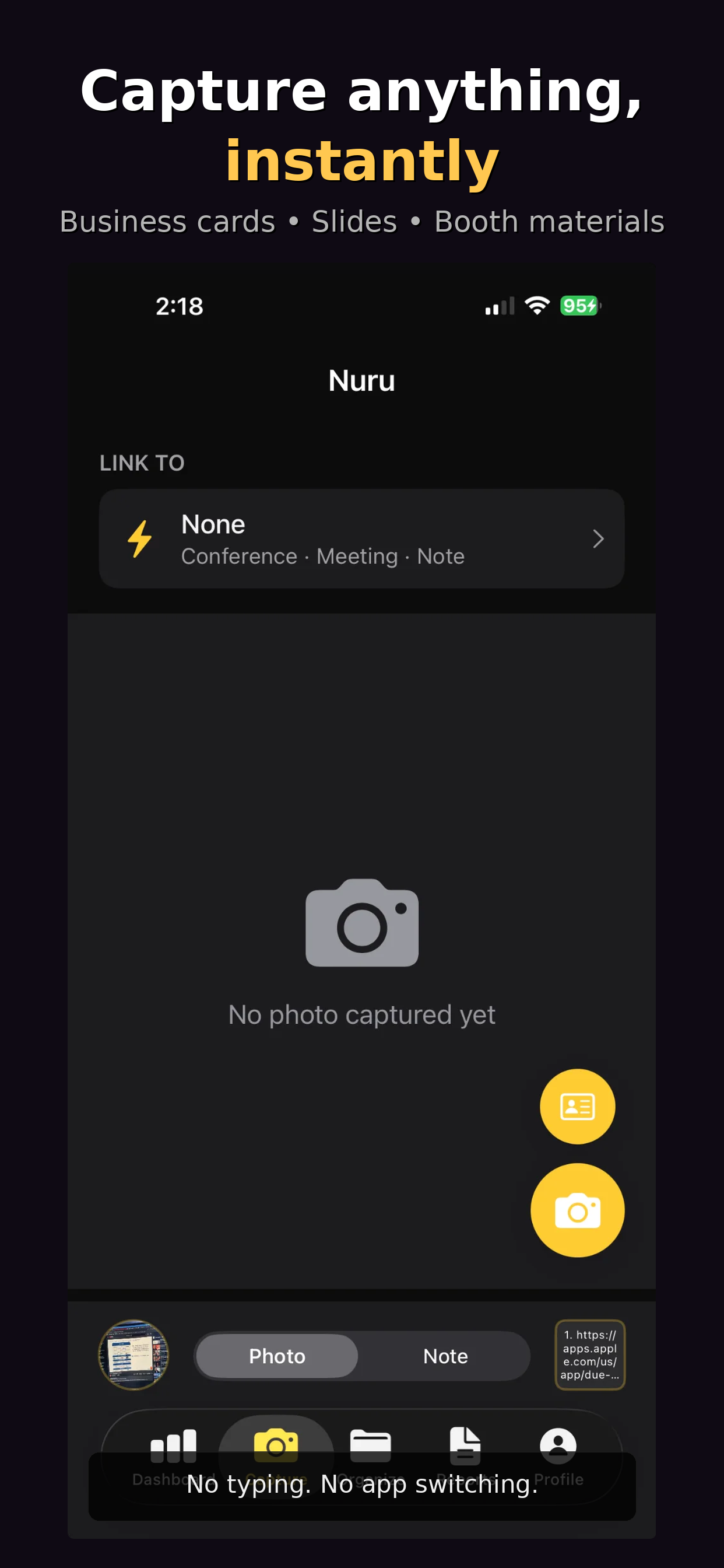Switch to Note capture mode
This screenshot has width=724, height=1568.
446,1356
